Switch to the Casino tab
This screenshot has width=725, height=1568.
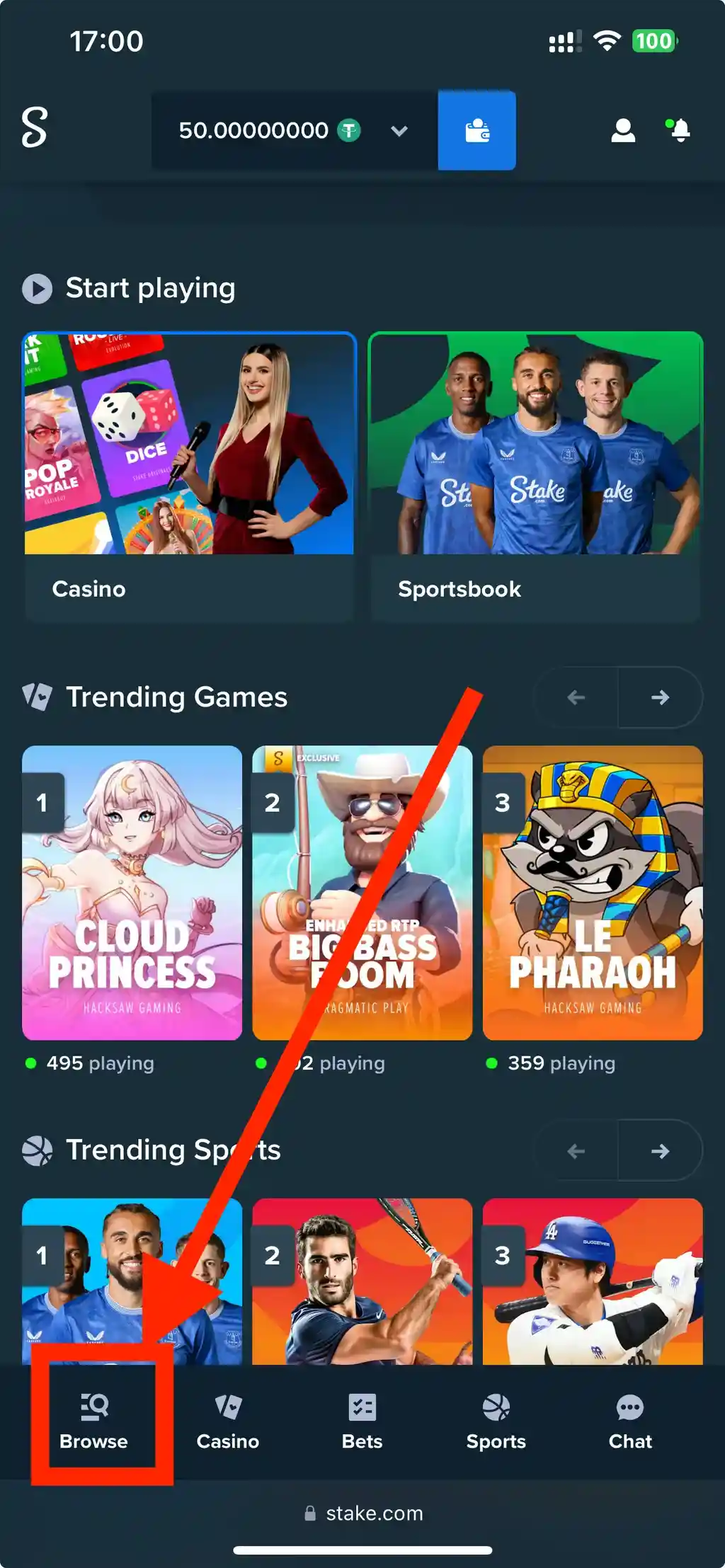click(227, 1419)
